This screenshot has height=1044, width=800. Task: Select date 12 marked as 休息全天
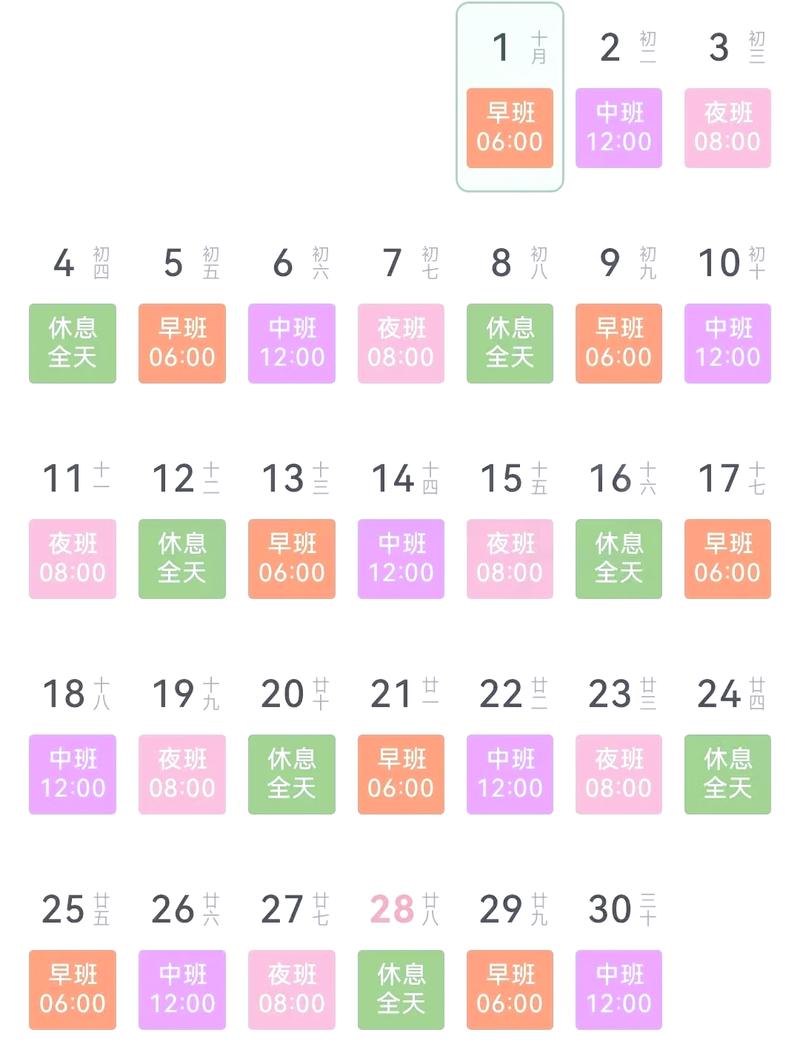182,559
